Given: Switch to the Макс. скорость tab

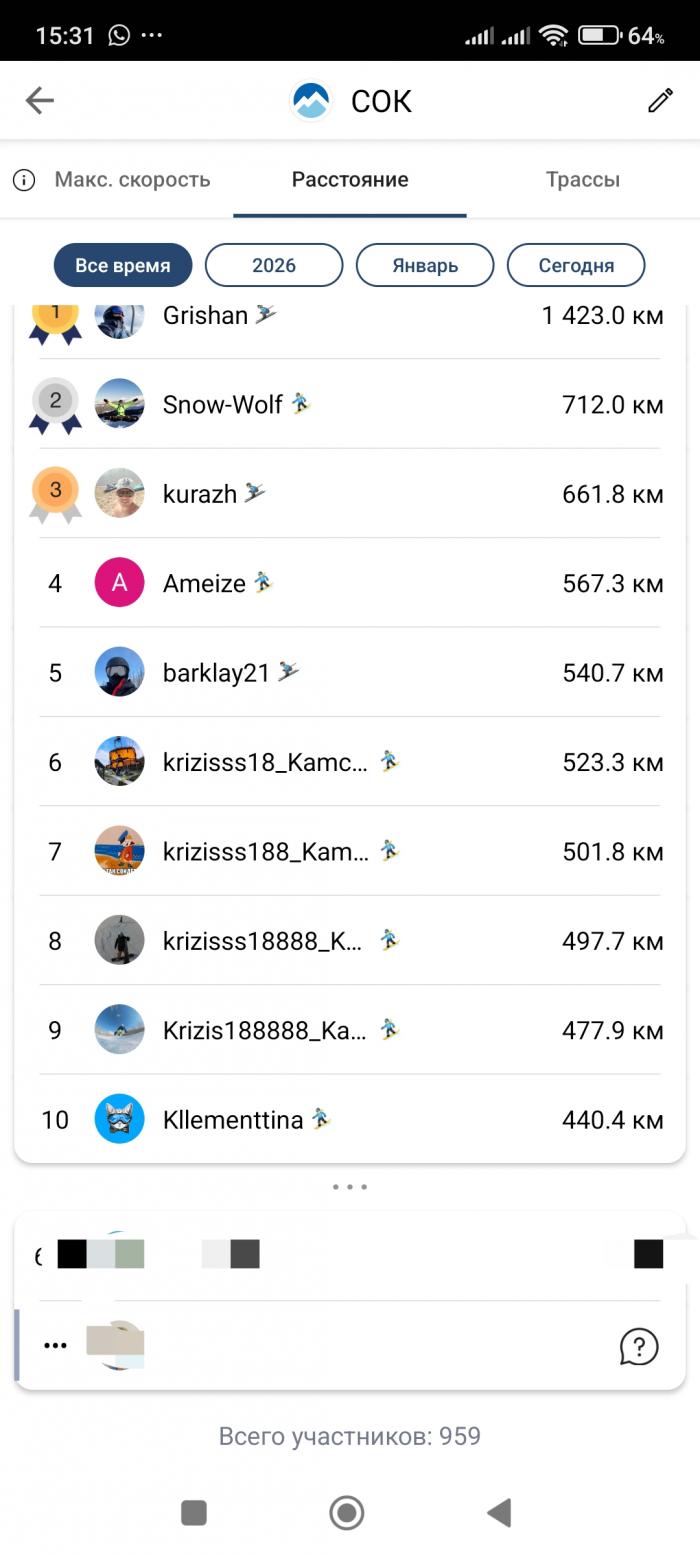Looking at the screenshot, I should pos(131,180).
